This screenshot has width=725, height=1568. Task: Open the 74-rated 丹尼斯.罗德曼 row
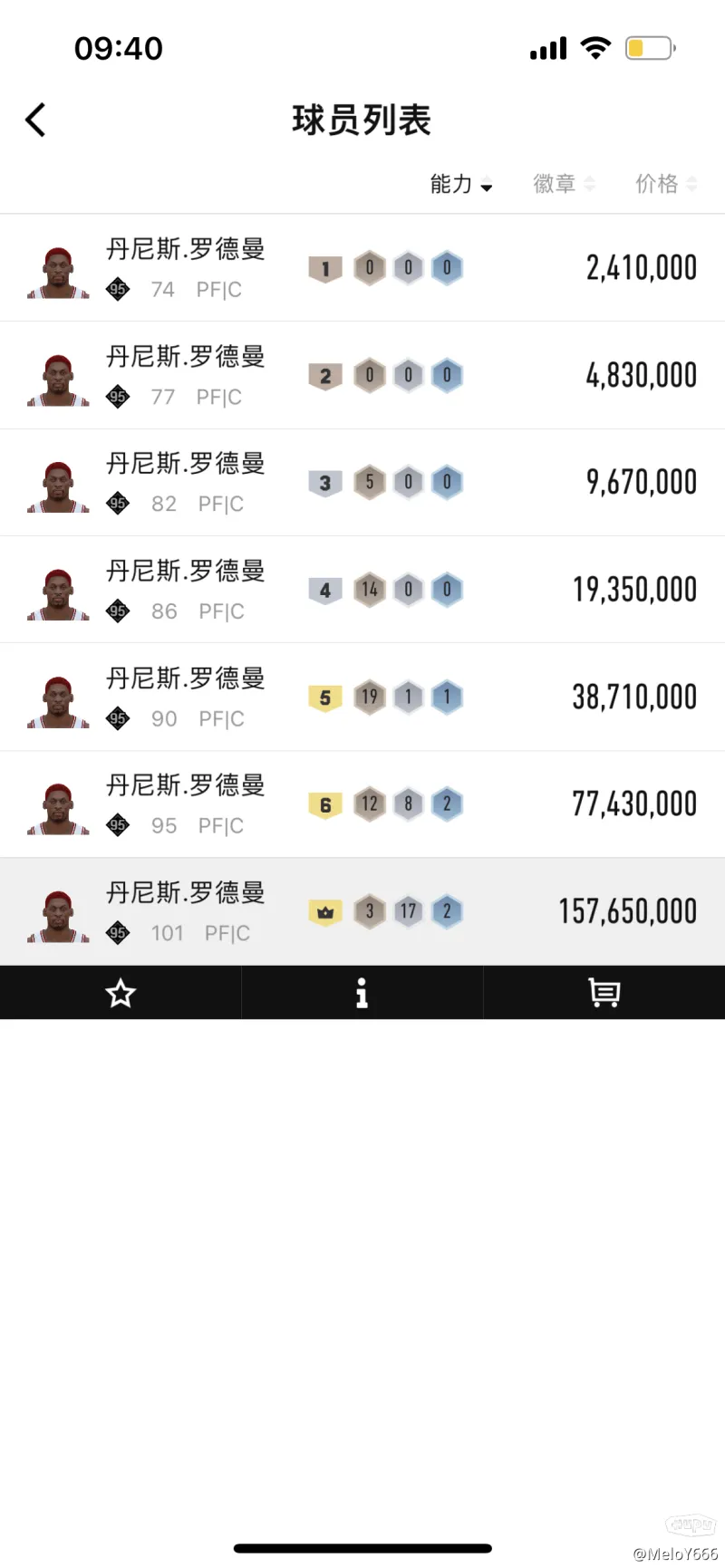pyautogui.click(x=362, y=268)
